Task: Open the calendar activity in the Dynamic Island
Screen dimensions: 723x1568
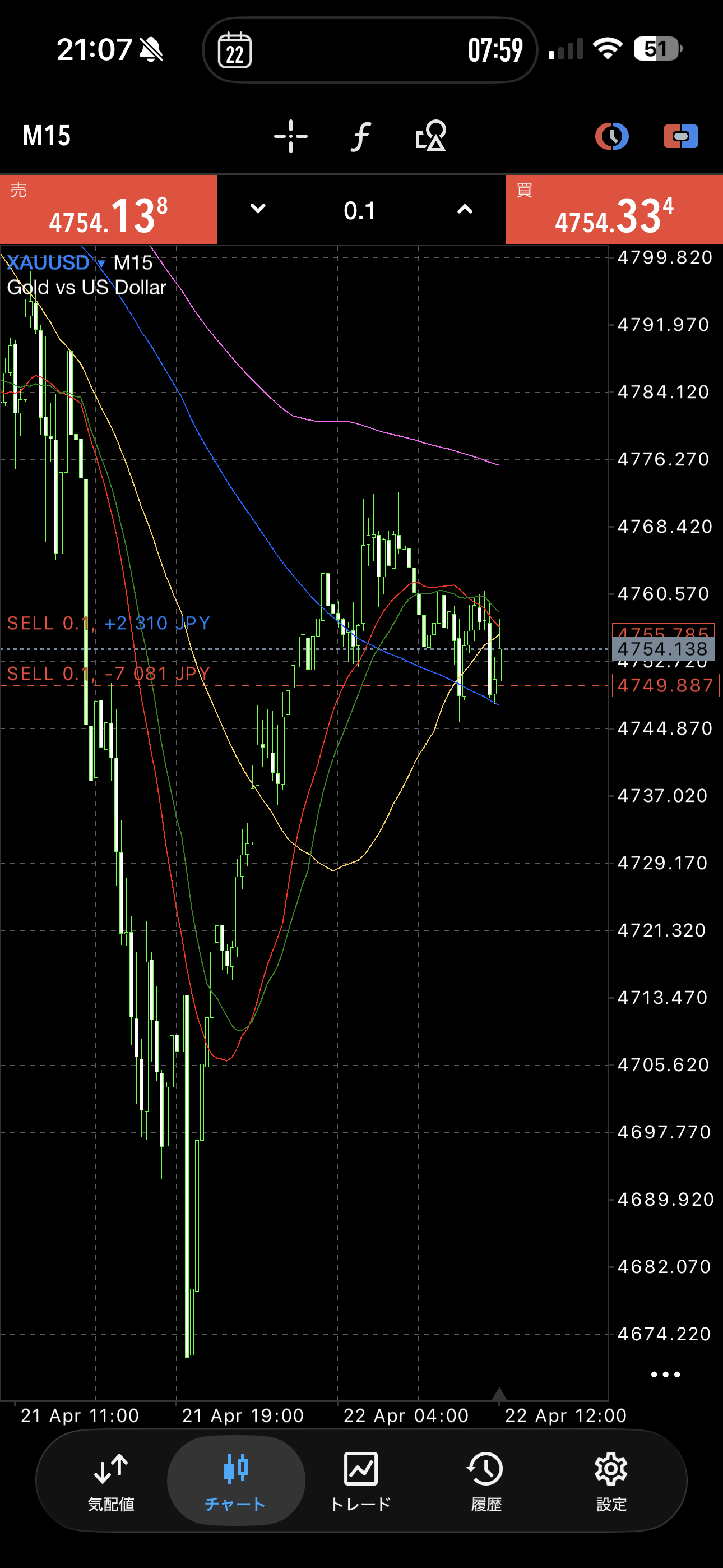Action: (x=235, y=50)
